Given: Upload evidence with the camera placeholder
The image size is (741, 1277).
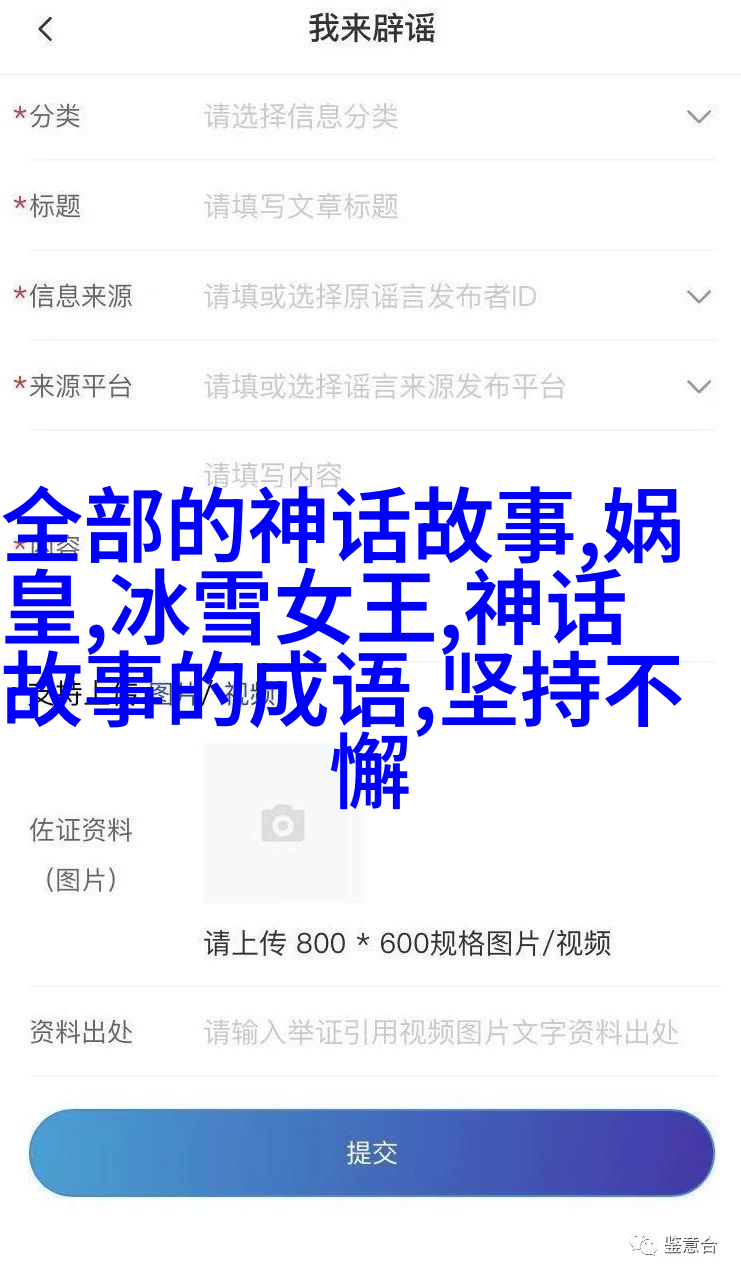Looking at the screenshot, I should pos(283,823).
